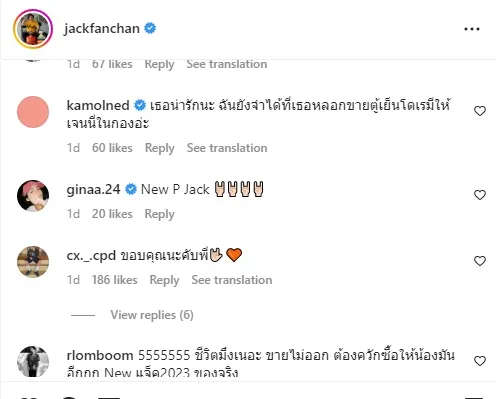This screenshot has width=496, height=399.
Task: Open kamolned's profile name
Action: [98, 106]
